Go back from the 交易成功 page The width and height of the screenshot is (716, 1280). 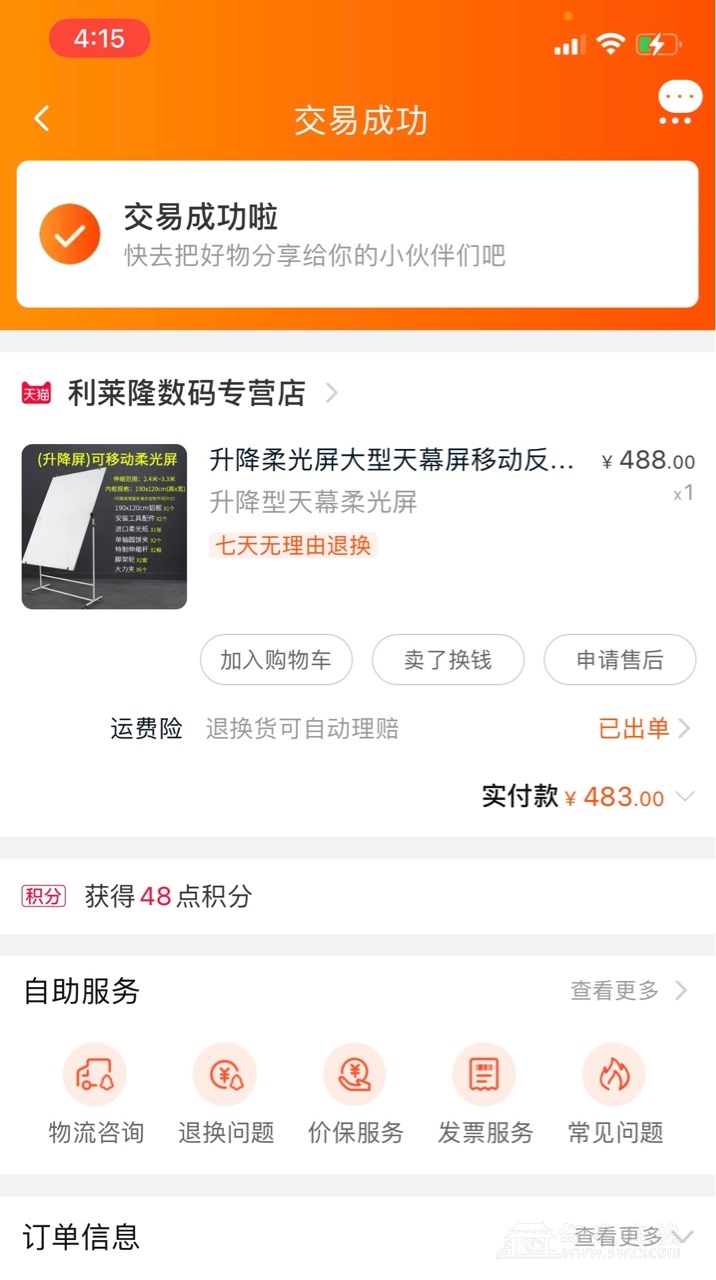click(42, 119)
